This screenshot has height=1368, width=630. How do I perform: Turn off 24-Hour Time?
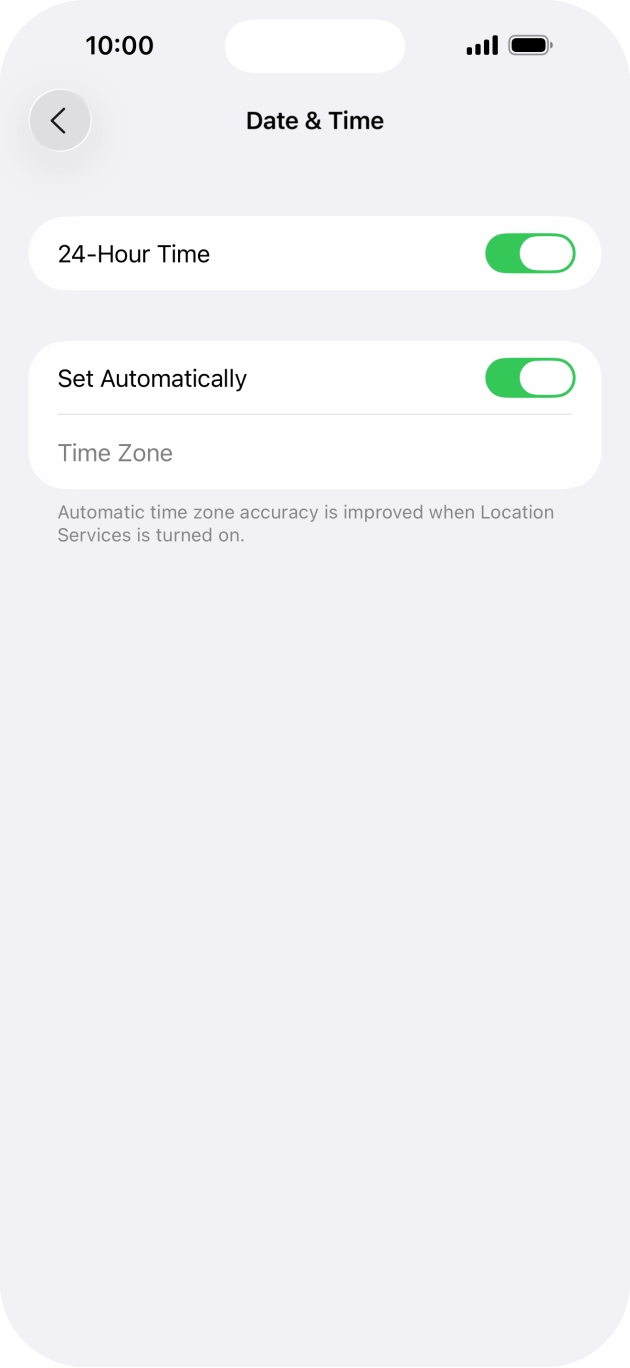[529, 254]
